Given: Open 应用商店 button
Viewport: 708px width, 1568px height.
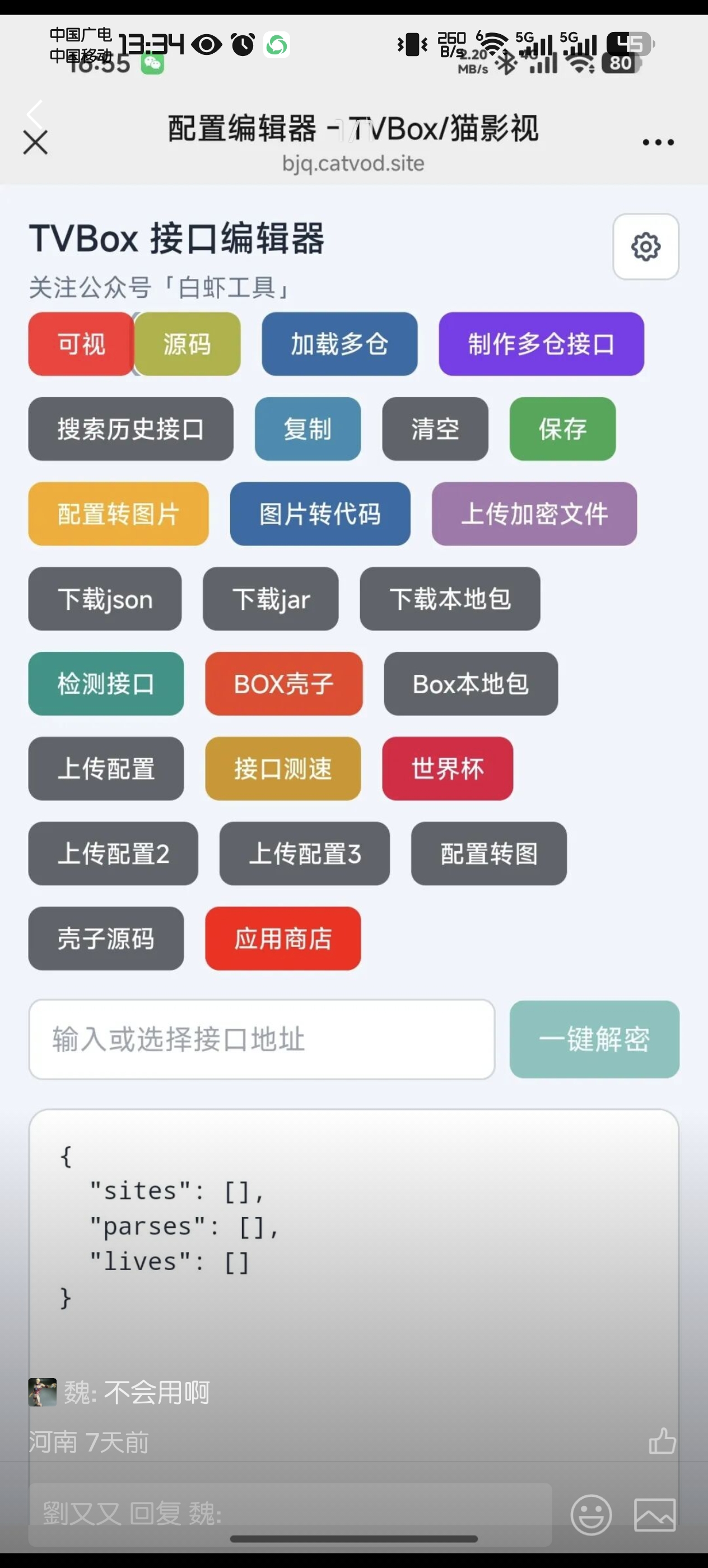Looking at the screenshot, I should tap(283, 939).
